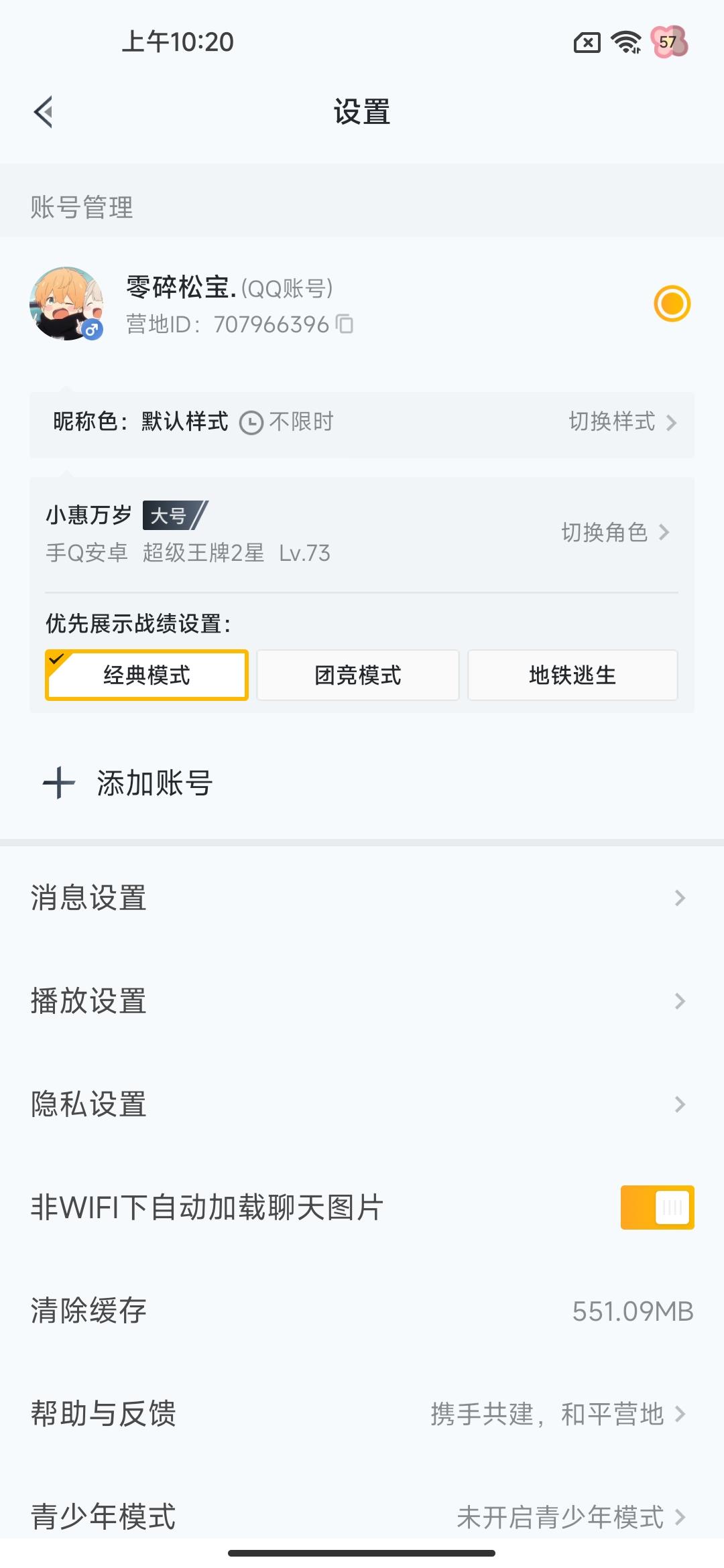This screenshot has height=1568, width=724.
Task: Tap the battery level indicator showing 57
Action: point(668,42)
